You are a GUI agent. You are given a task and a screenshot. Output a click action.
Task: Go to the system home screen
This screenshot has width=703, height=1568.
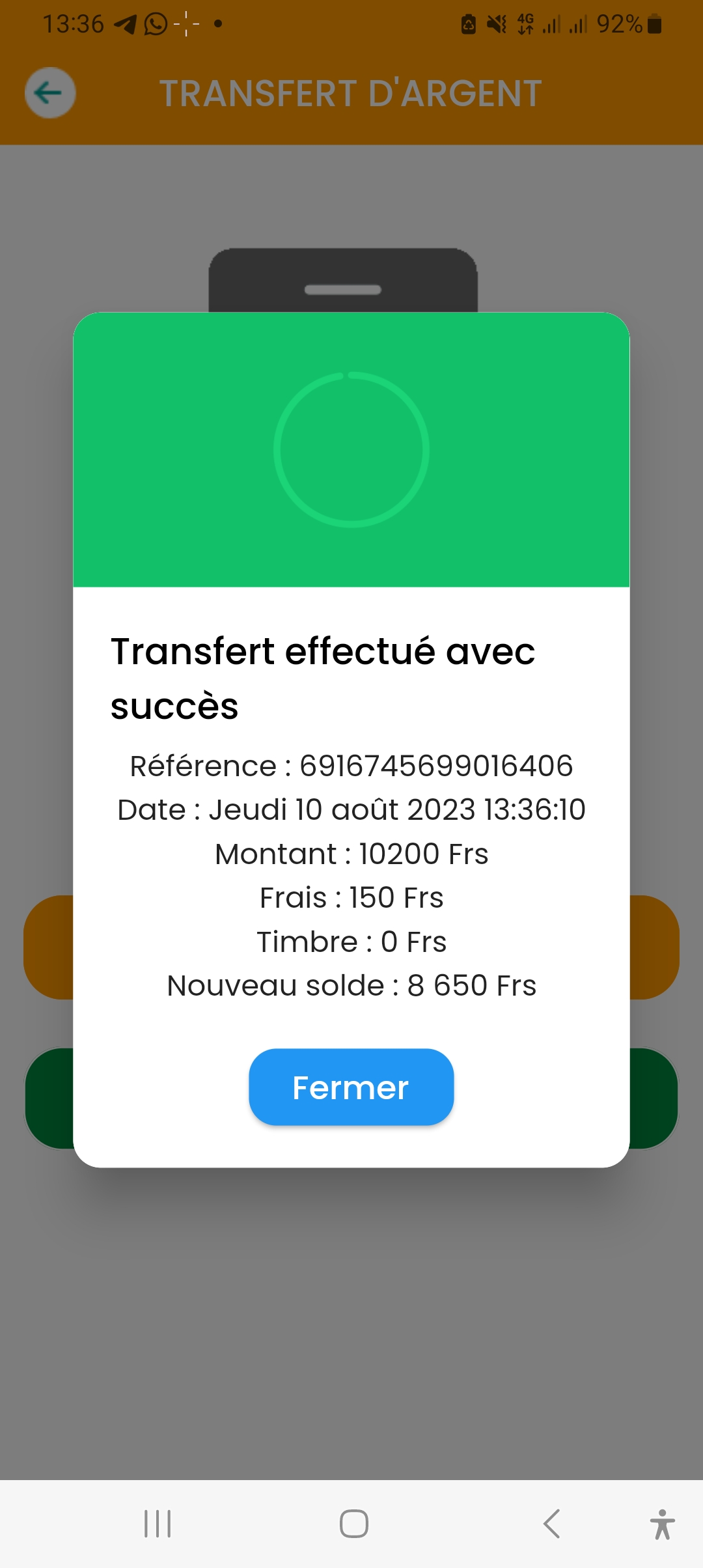(x=353, y=1524)
